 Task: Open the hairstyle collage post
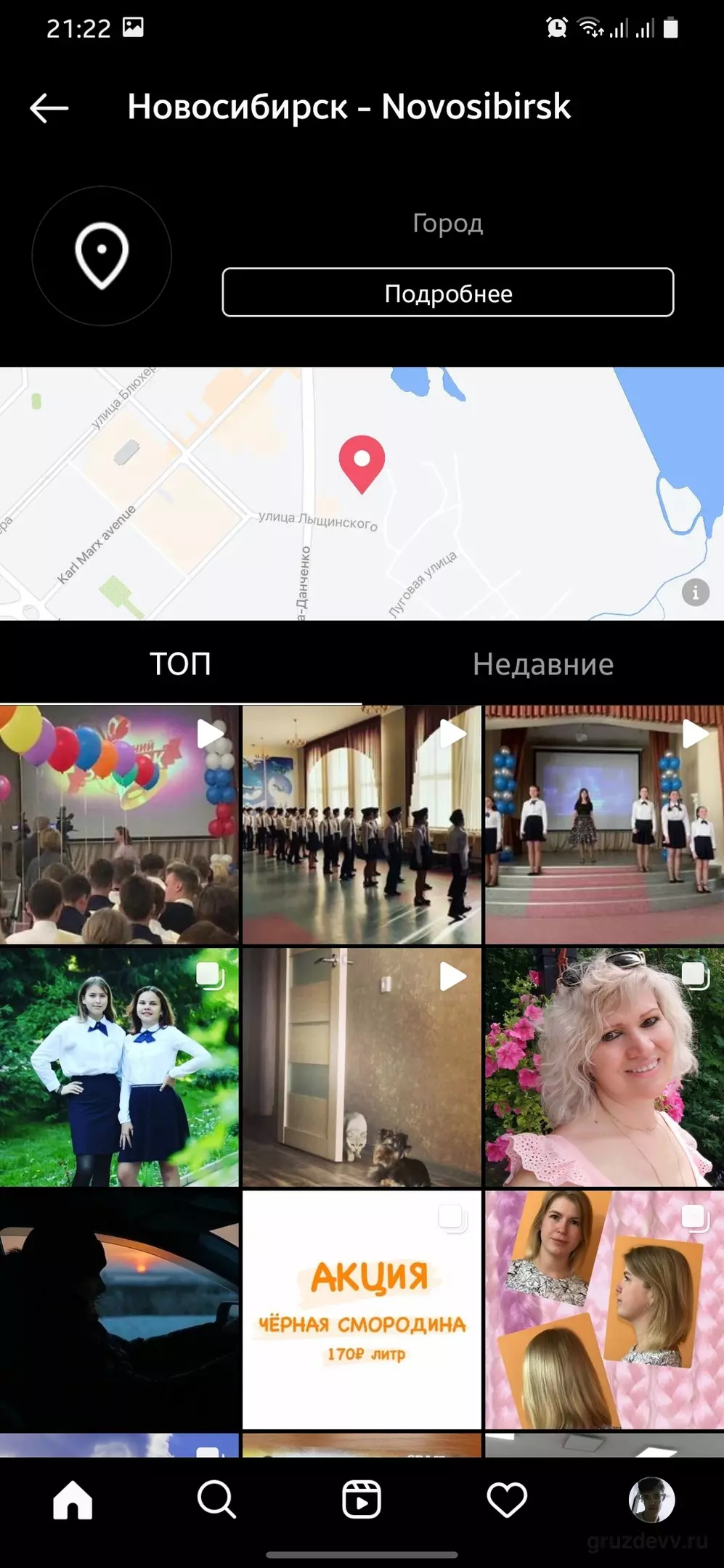tap(604, 1310)
